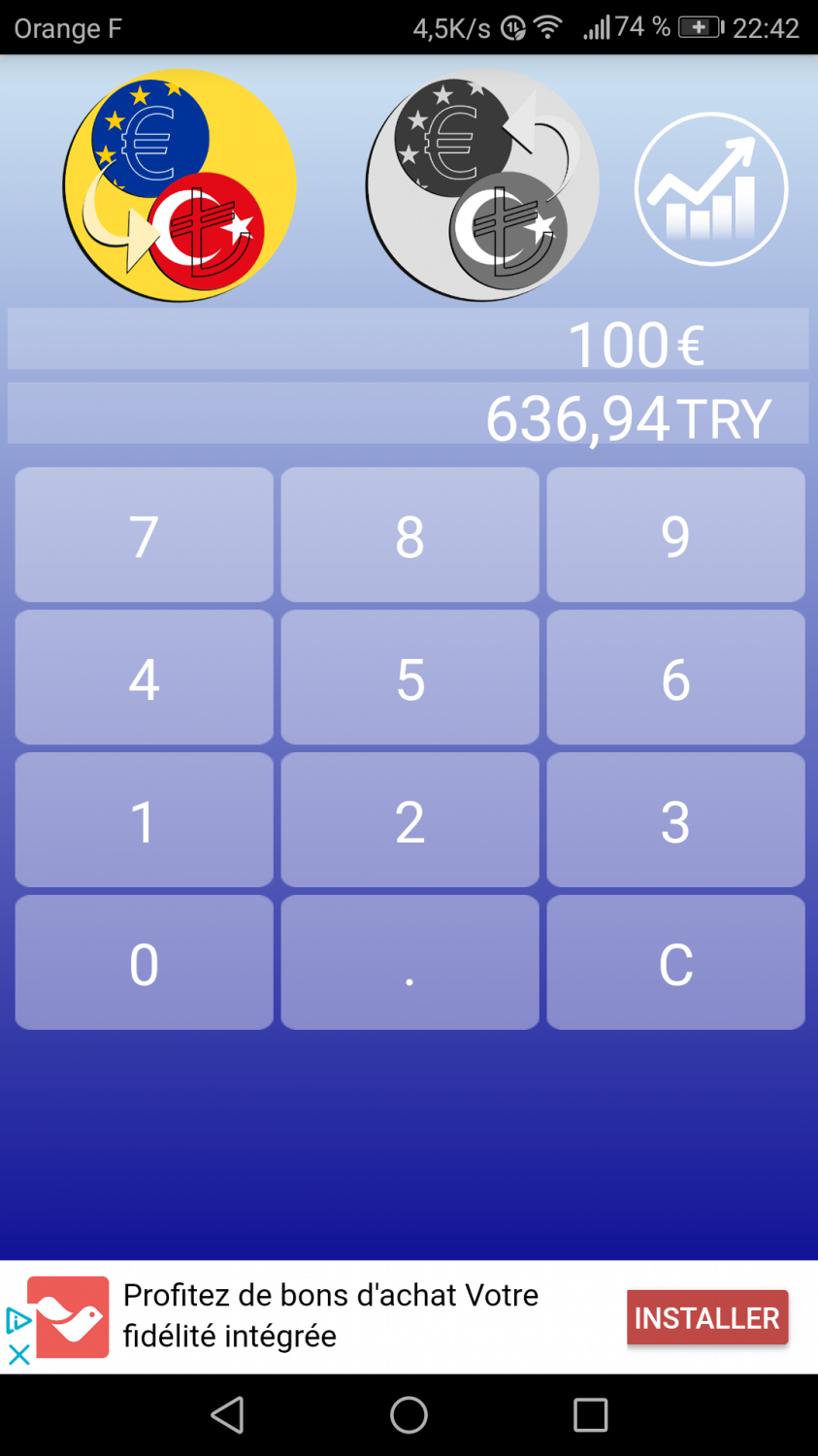Image resolution: width=818 pixels, height=1456 pixels.
Task: Enter digit 4
Action: coord(144,678)
